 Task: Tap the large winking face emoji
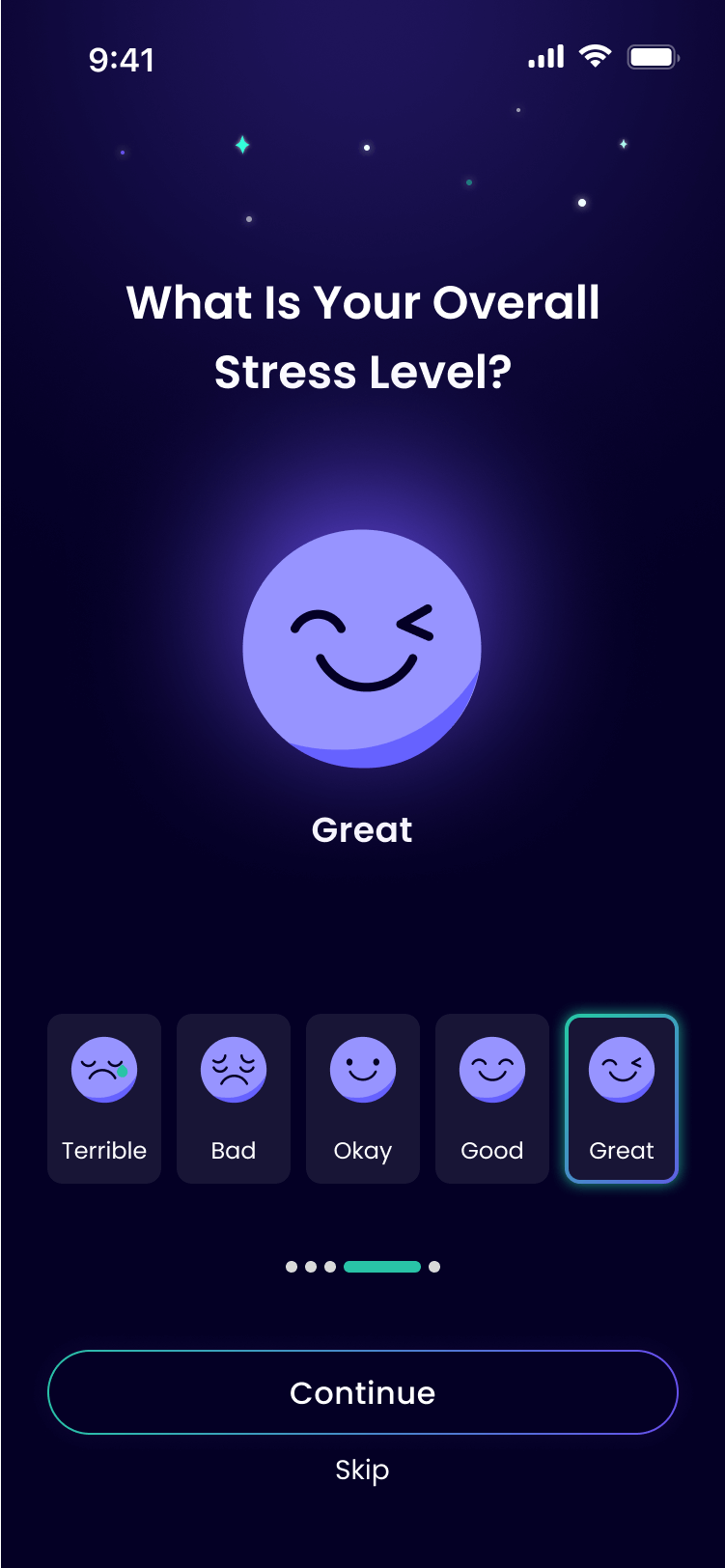[363, 649]
